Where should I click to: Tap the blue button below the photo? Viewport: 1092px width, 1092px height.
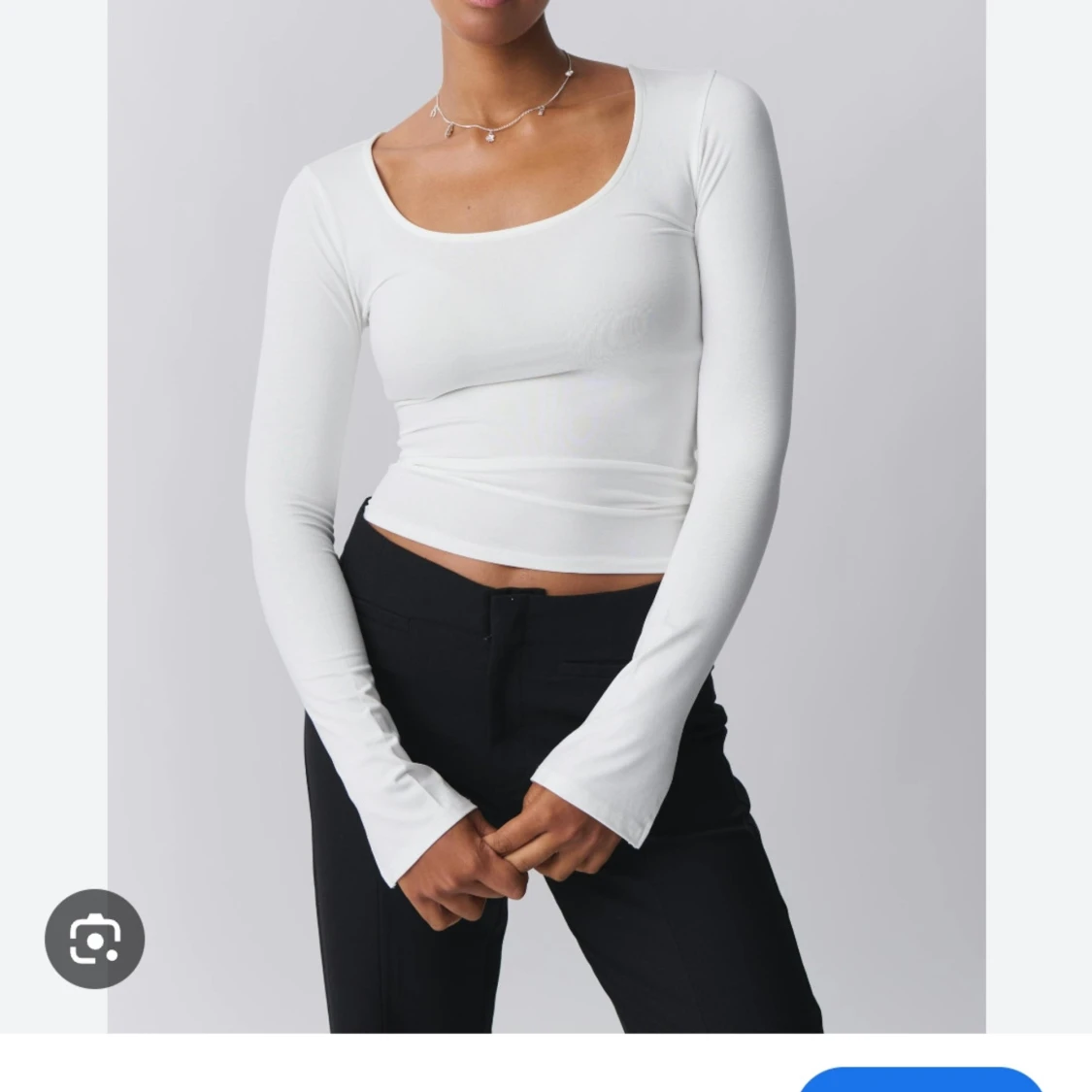pyautogui.click(x=920, y=1079)
